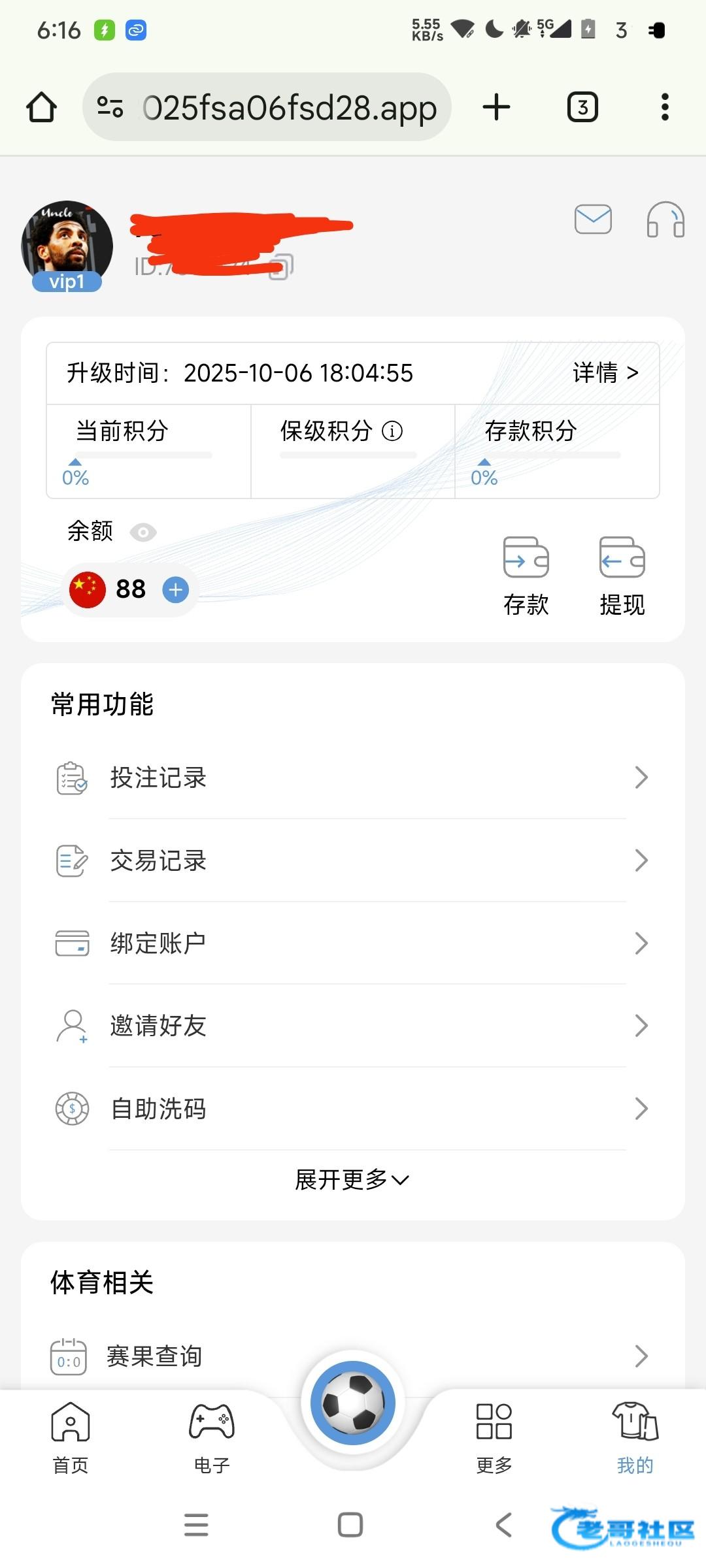
Task: View upgrade 详情 details
Action: coord(605,373)
